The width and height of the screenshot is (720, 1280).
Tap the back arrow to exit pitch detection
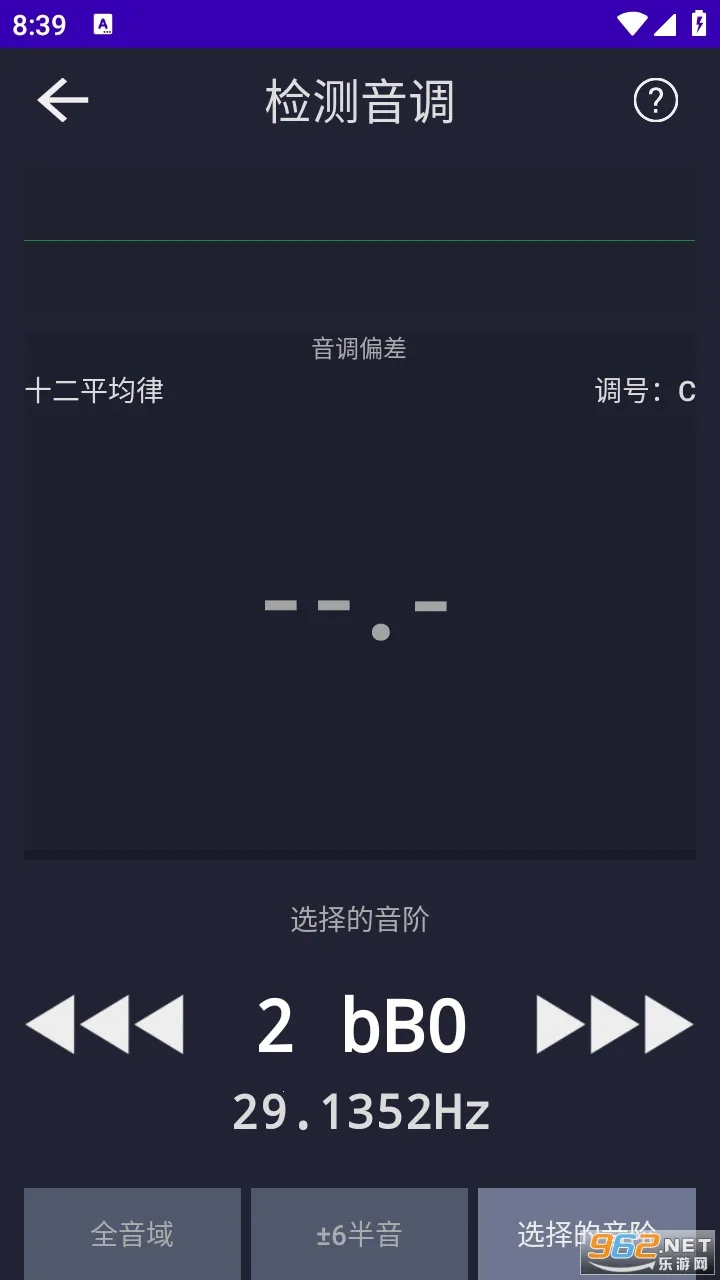[x=61, y=100]
